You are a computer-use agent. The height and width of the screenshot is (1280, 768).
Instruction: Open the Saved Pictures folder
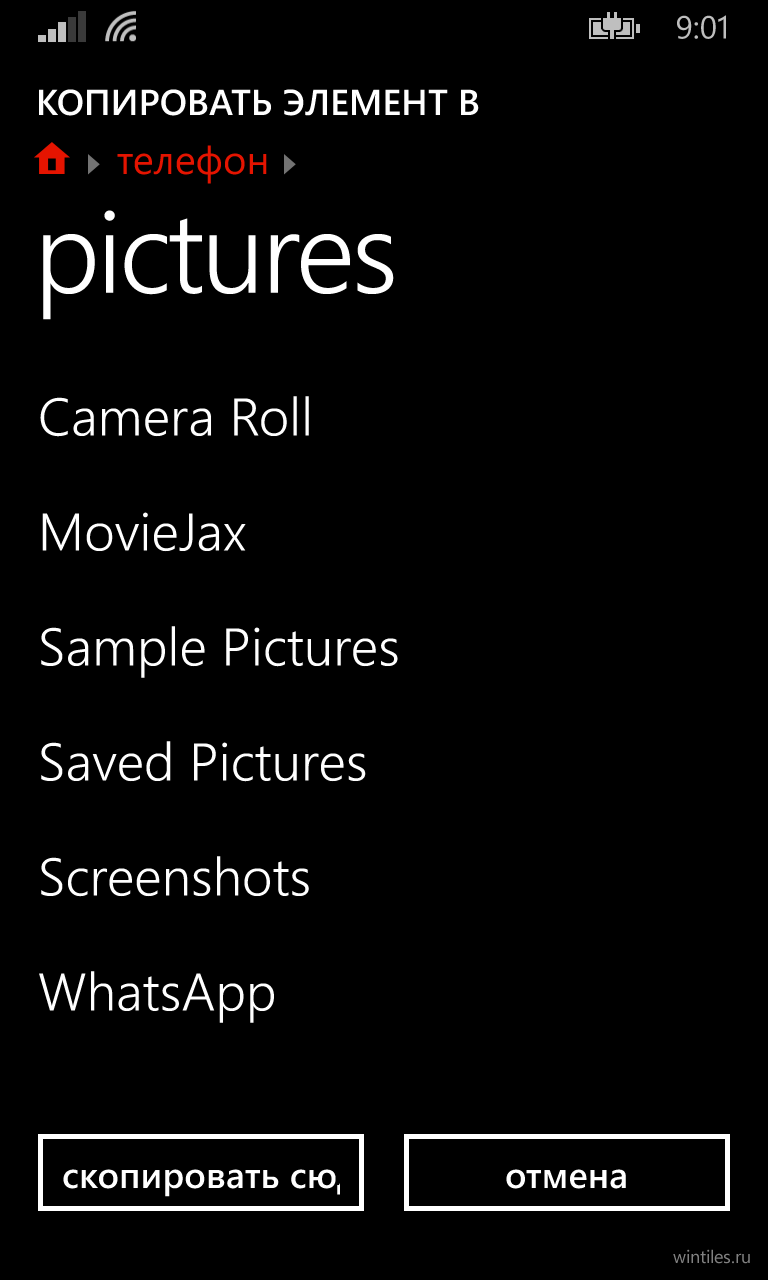203,763
